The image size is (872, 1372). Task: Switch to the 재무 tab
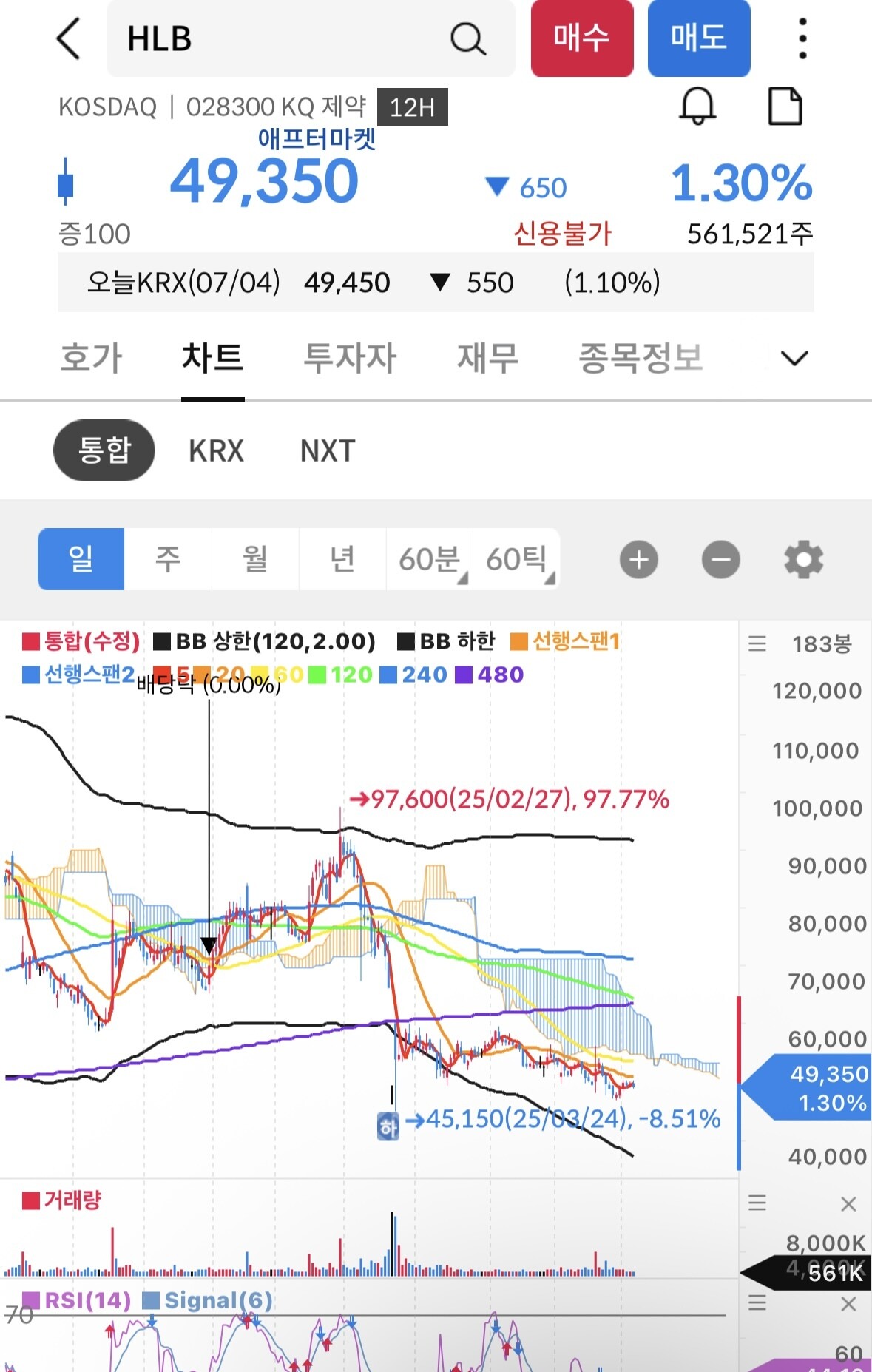point(487,359)
